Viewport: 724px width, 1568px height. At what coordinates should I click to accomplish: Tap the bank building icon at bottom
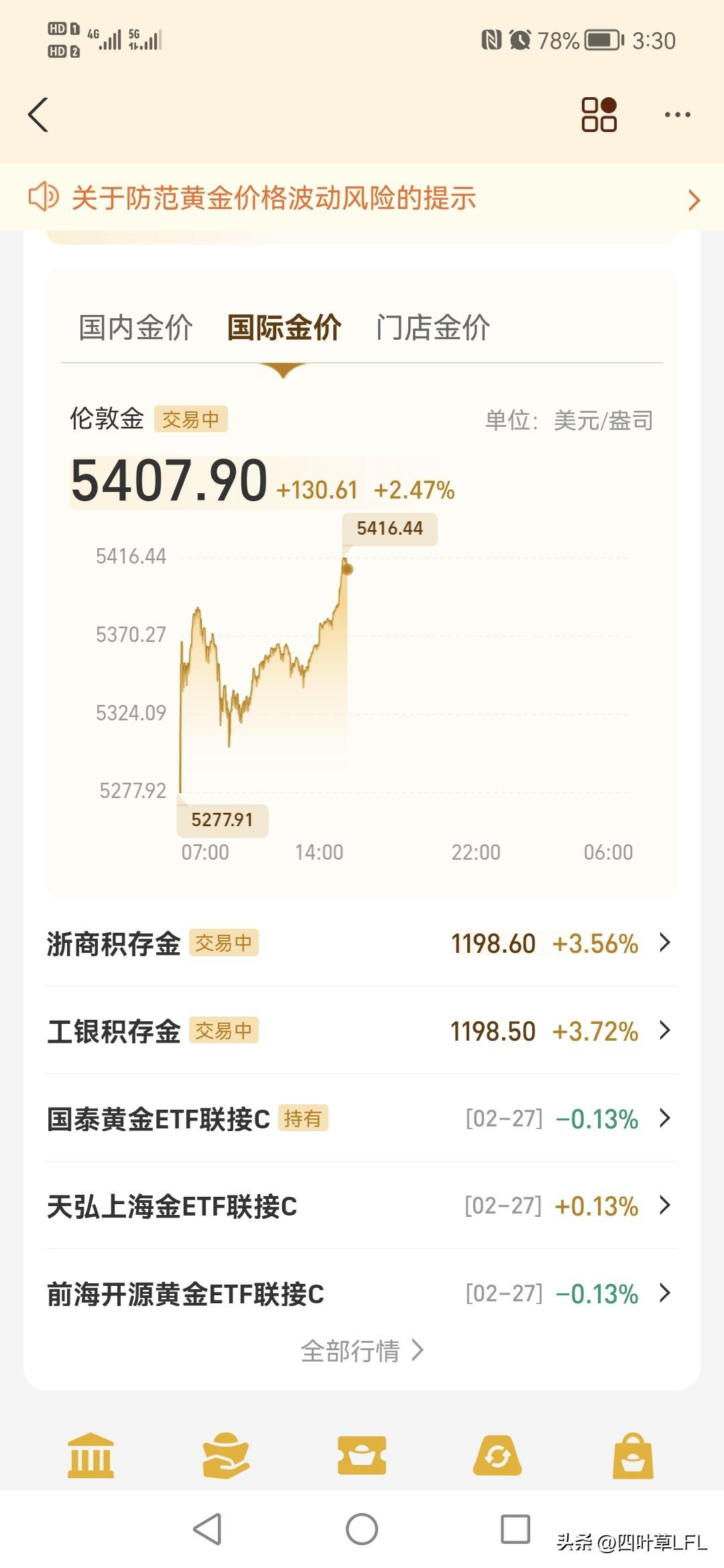[90, 1455]
